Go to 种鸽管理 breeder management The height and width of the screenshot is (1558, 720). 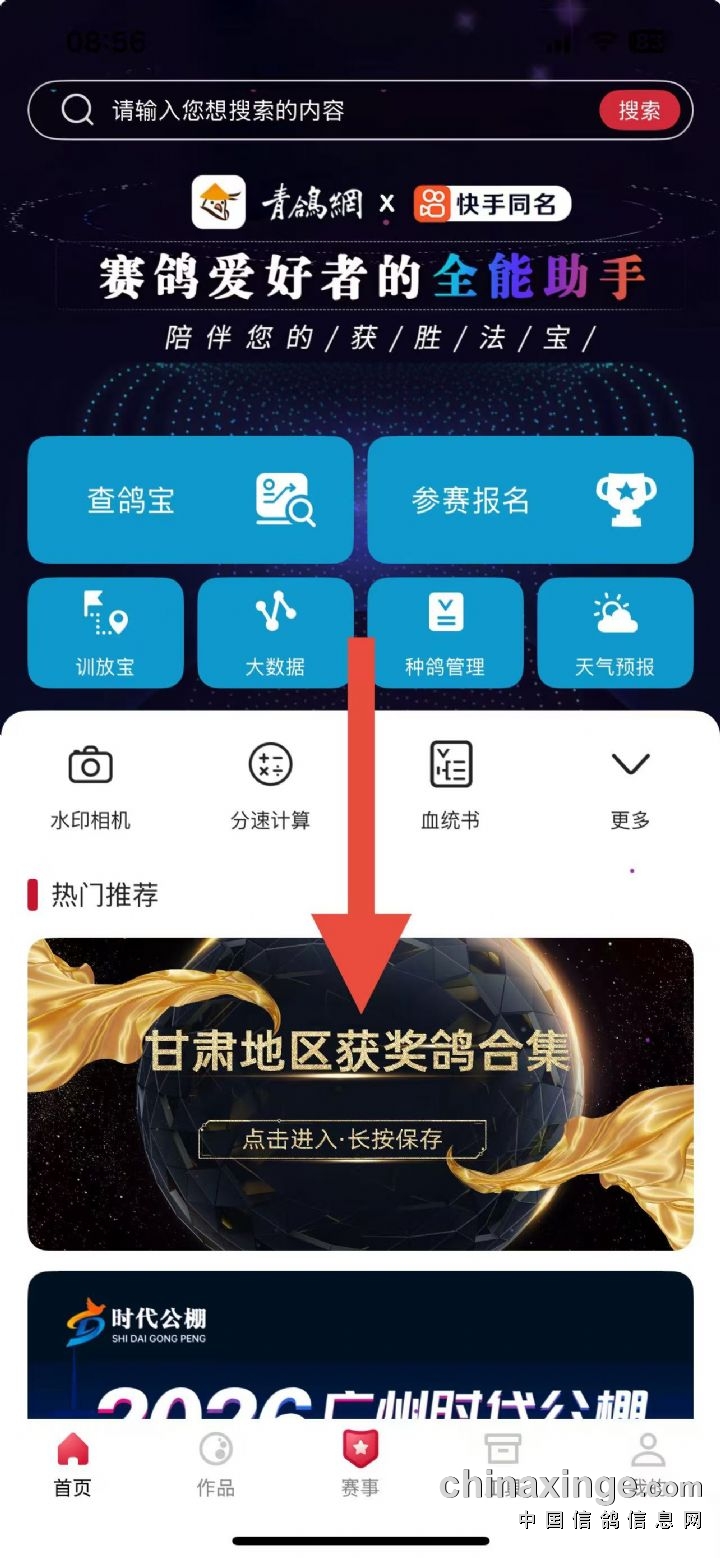[445, 633]
